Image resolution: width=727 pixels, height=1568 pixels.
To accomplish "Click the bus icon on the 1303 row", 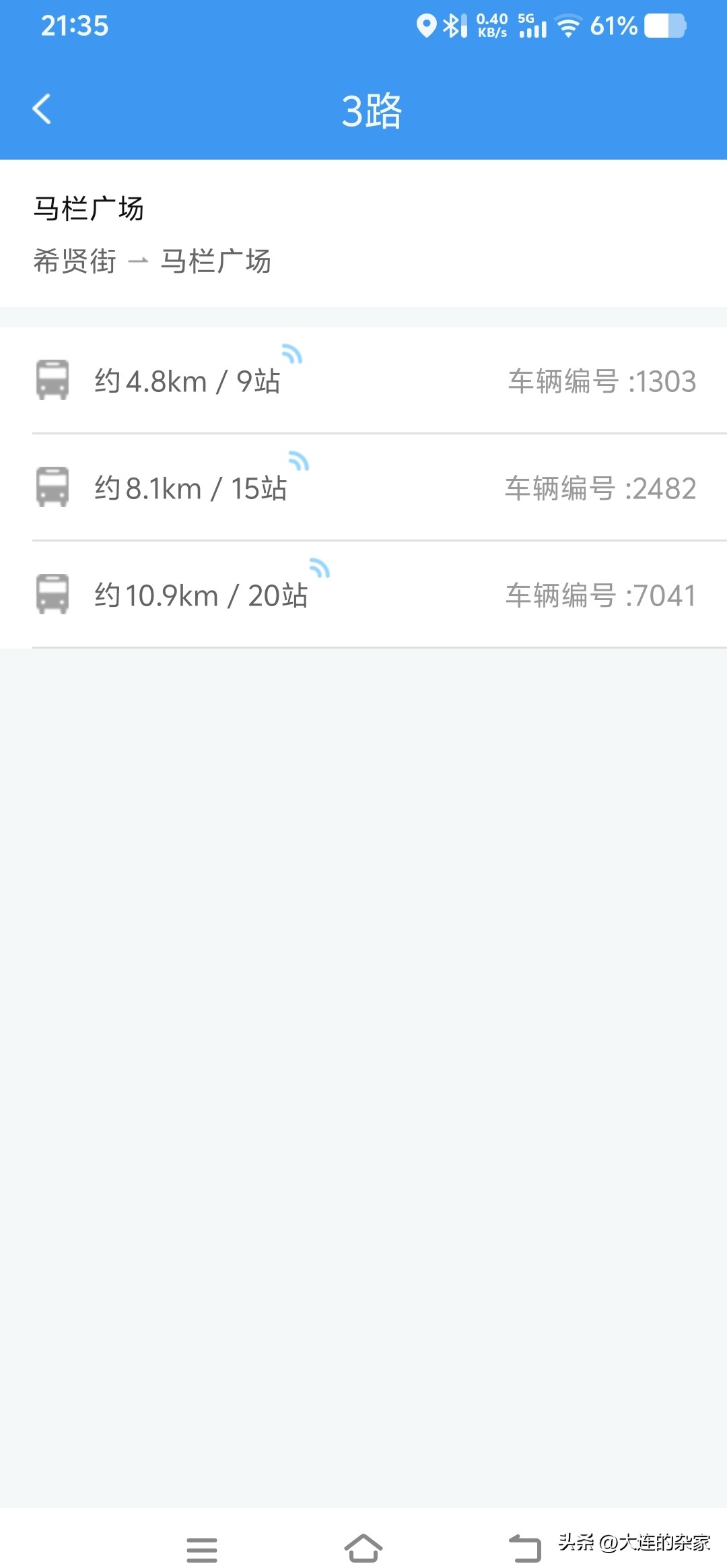I will 53,381.
